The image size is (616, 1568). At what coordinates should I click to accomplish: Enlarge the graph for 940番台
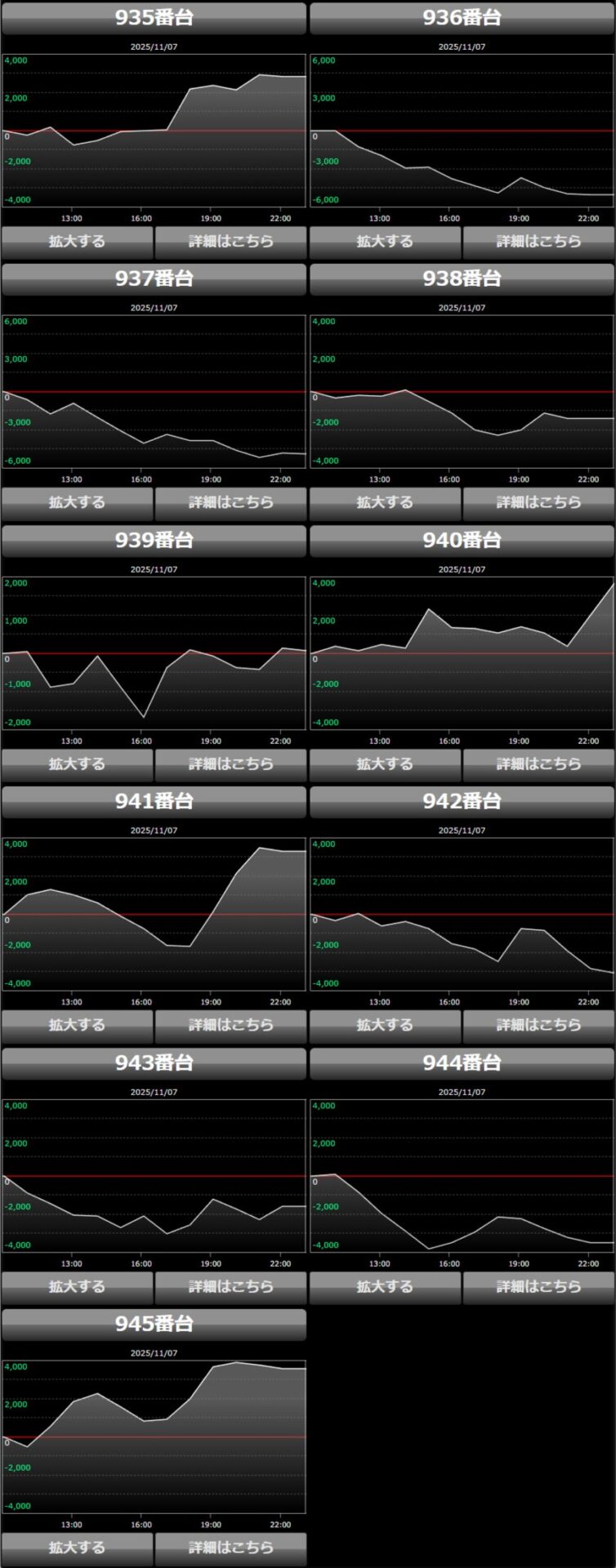pyautogui.click(x=386, y=764)
